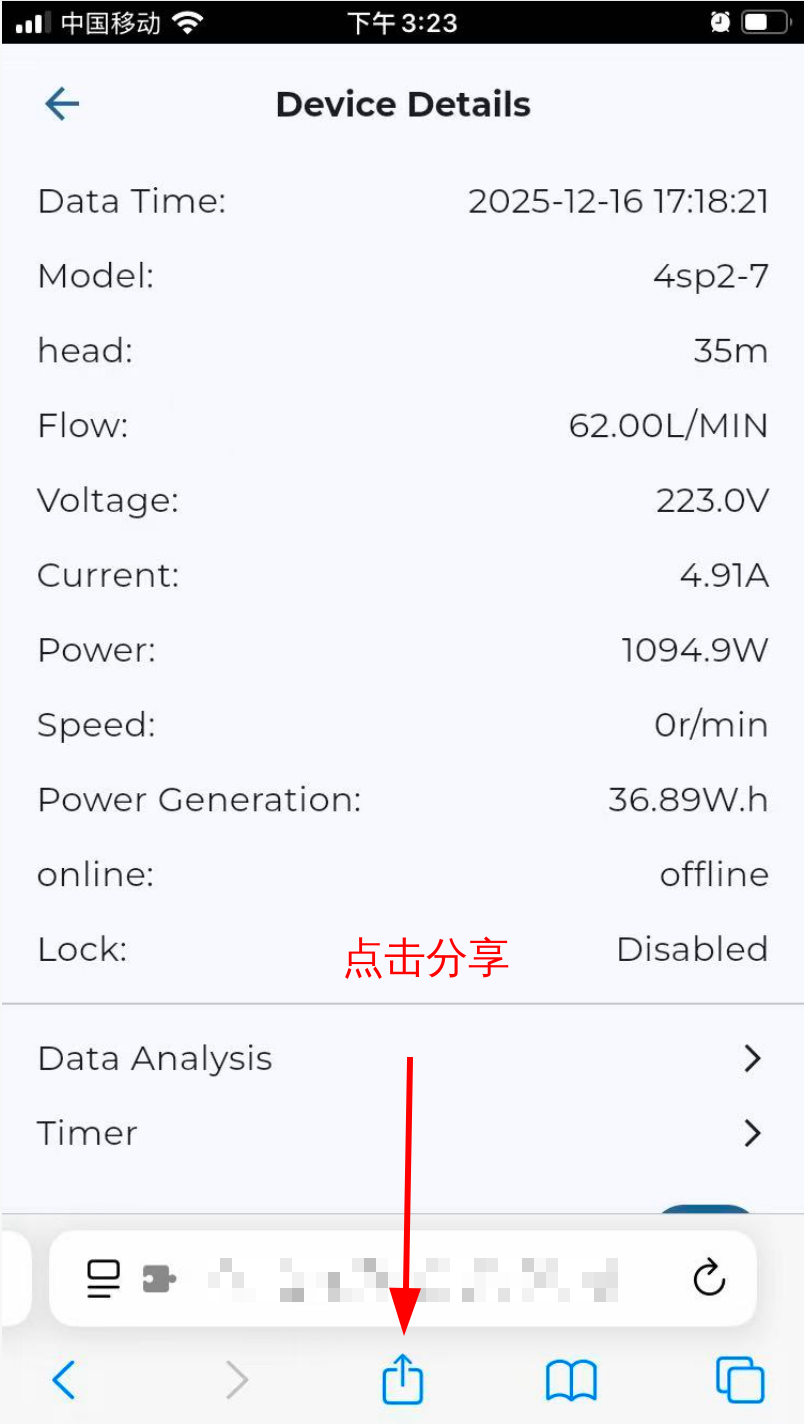Show all open Safari tabs
The width and height of the screenshot is (804, 1424).
pos(740,1381)
